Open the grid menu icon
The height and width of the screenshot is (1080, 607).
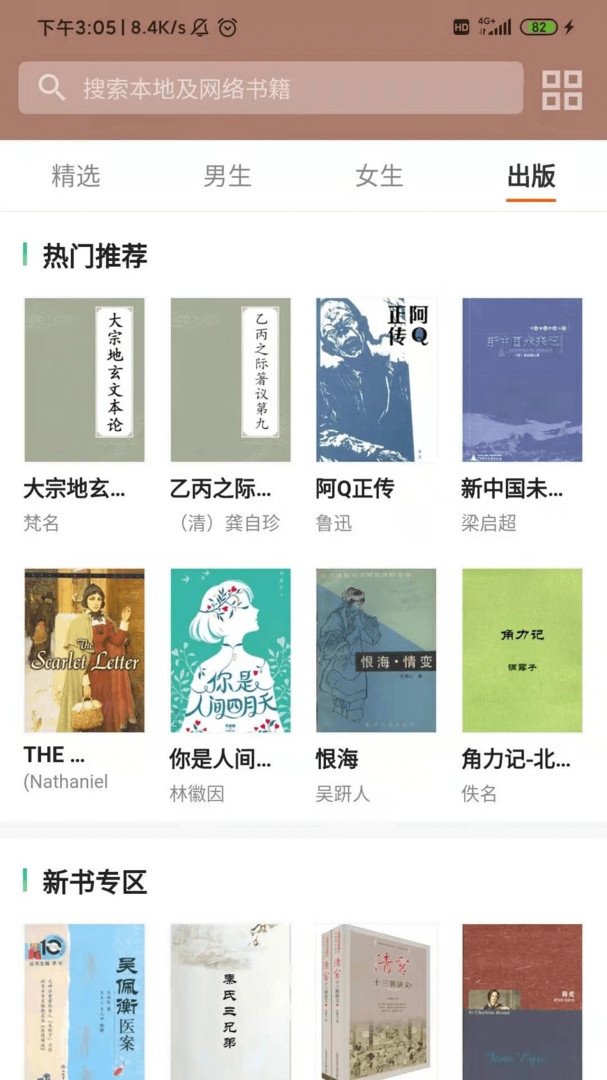click(562, 89)
